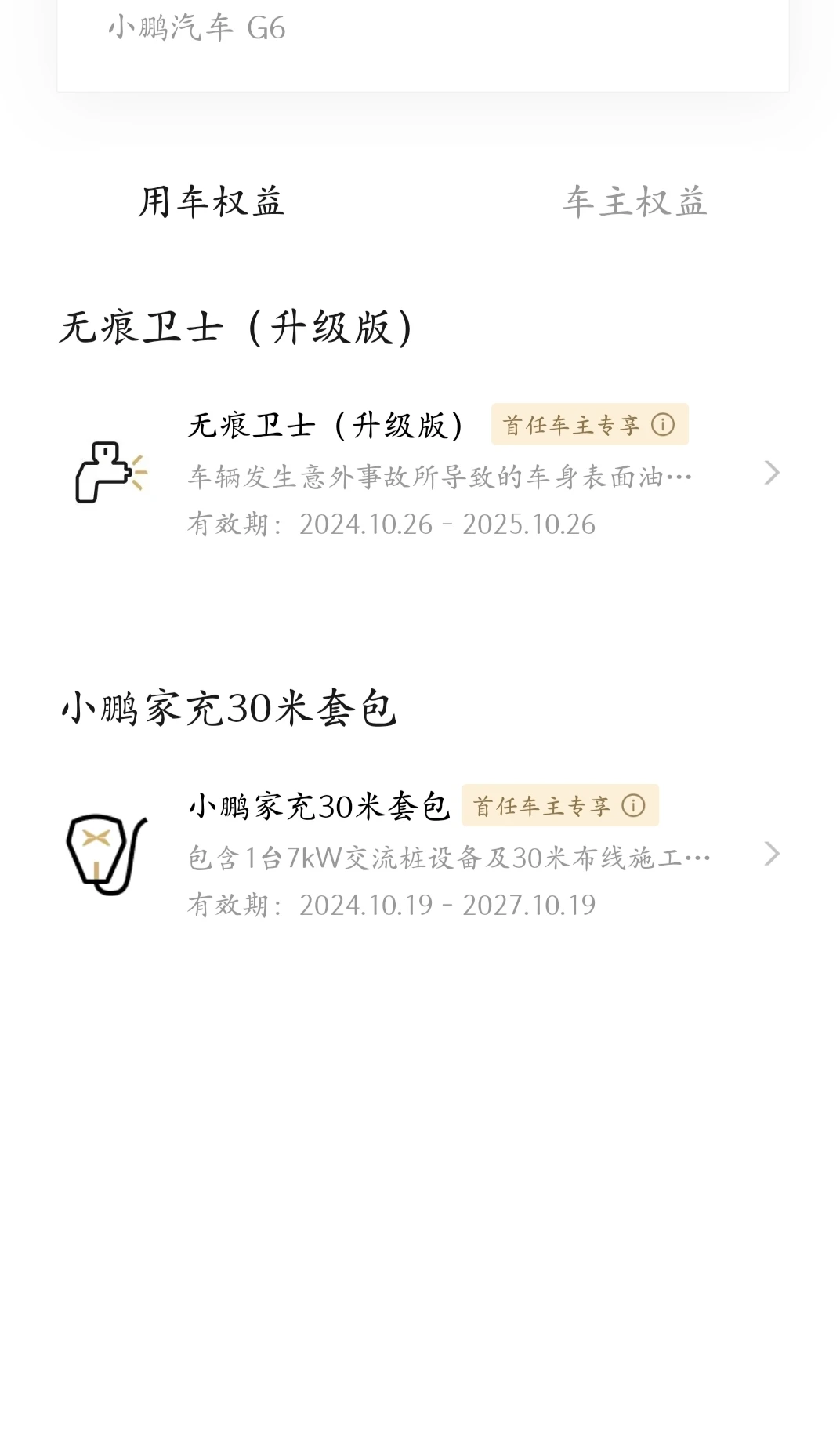Open the 小鹏家充30米套包 benefit row
840x1430 pixels.
click(x=423, y=855)
